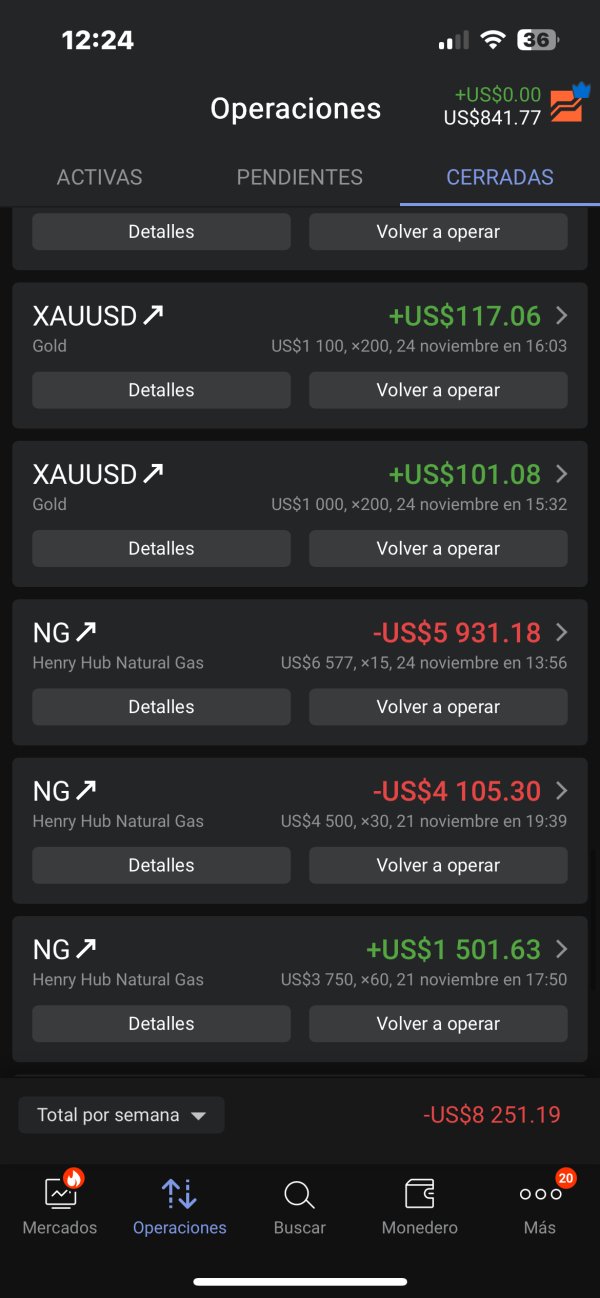The image size is (600, 1298).
Task: Tap Detalles on the -US$4 105.30 NG trade
Action: pos(161,865)
